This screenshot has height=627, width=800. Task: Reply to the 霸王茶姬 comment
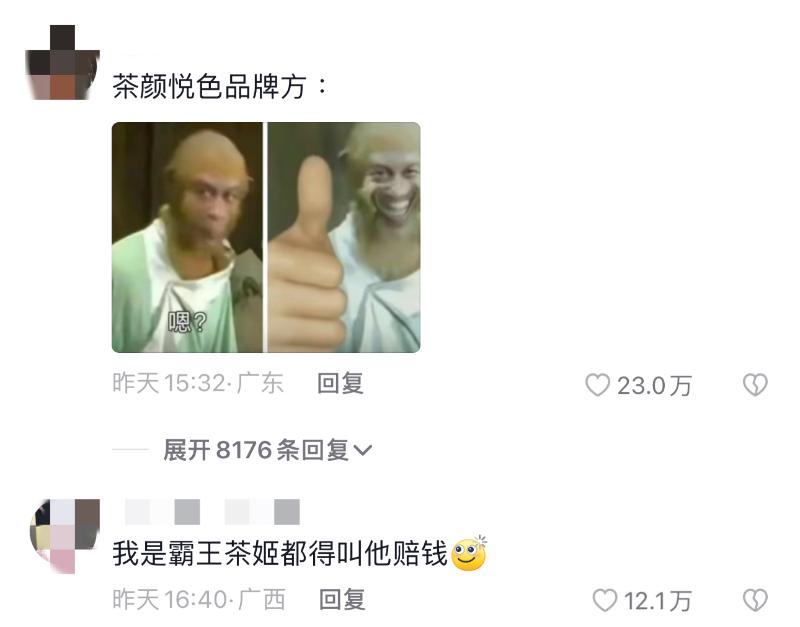(x=341, y=600)
